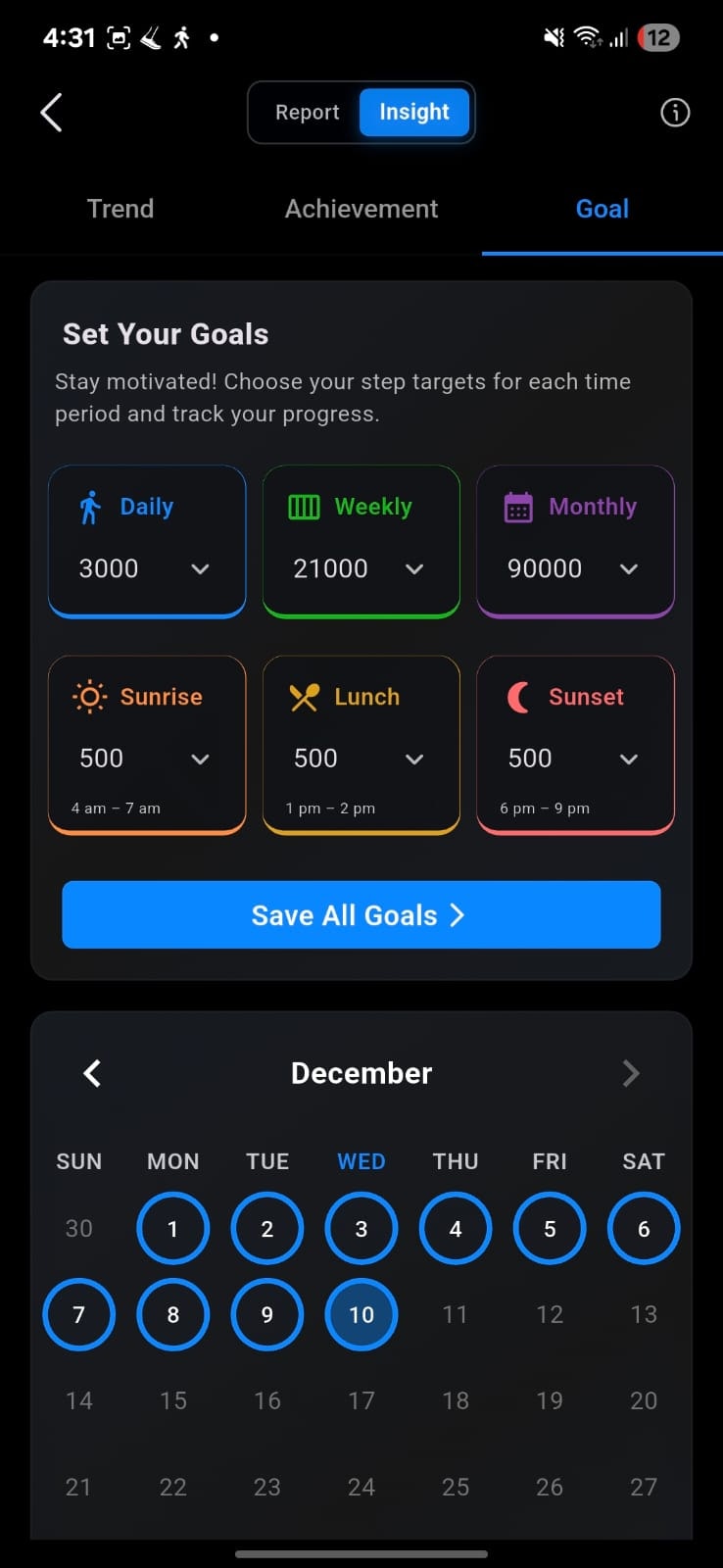Select the walking person Daily goal icon

(x=88, y=507)
